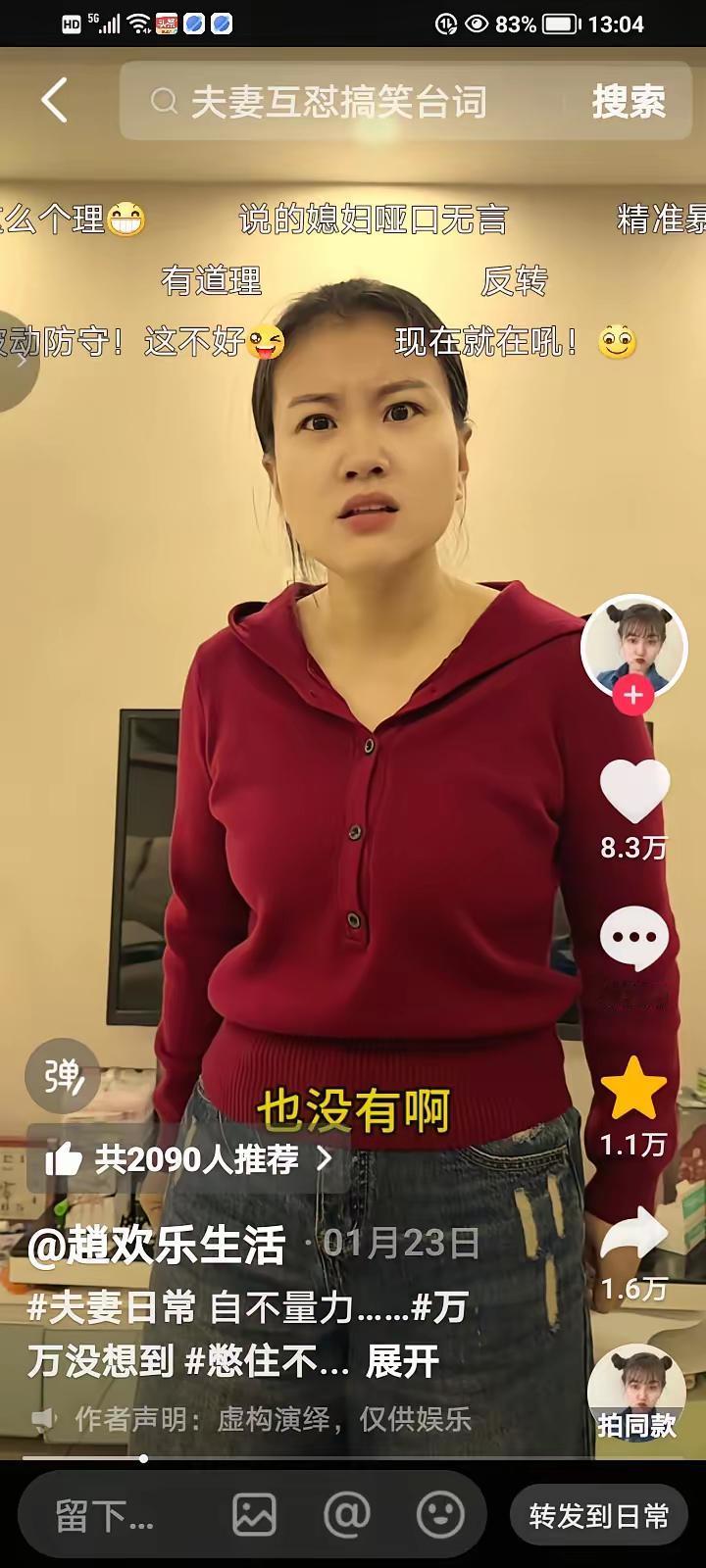
Task: Toggle the 共2090人推荐 thumbs-up
Action: coord(65,1159)
